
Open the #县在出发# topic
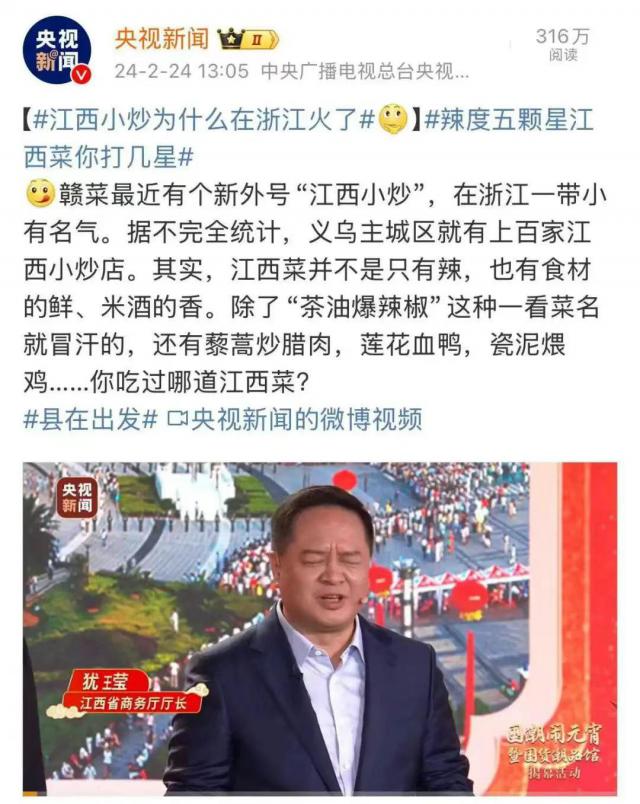[89, 419]
